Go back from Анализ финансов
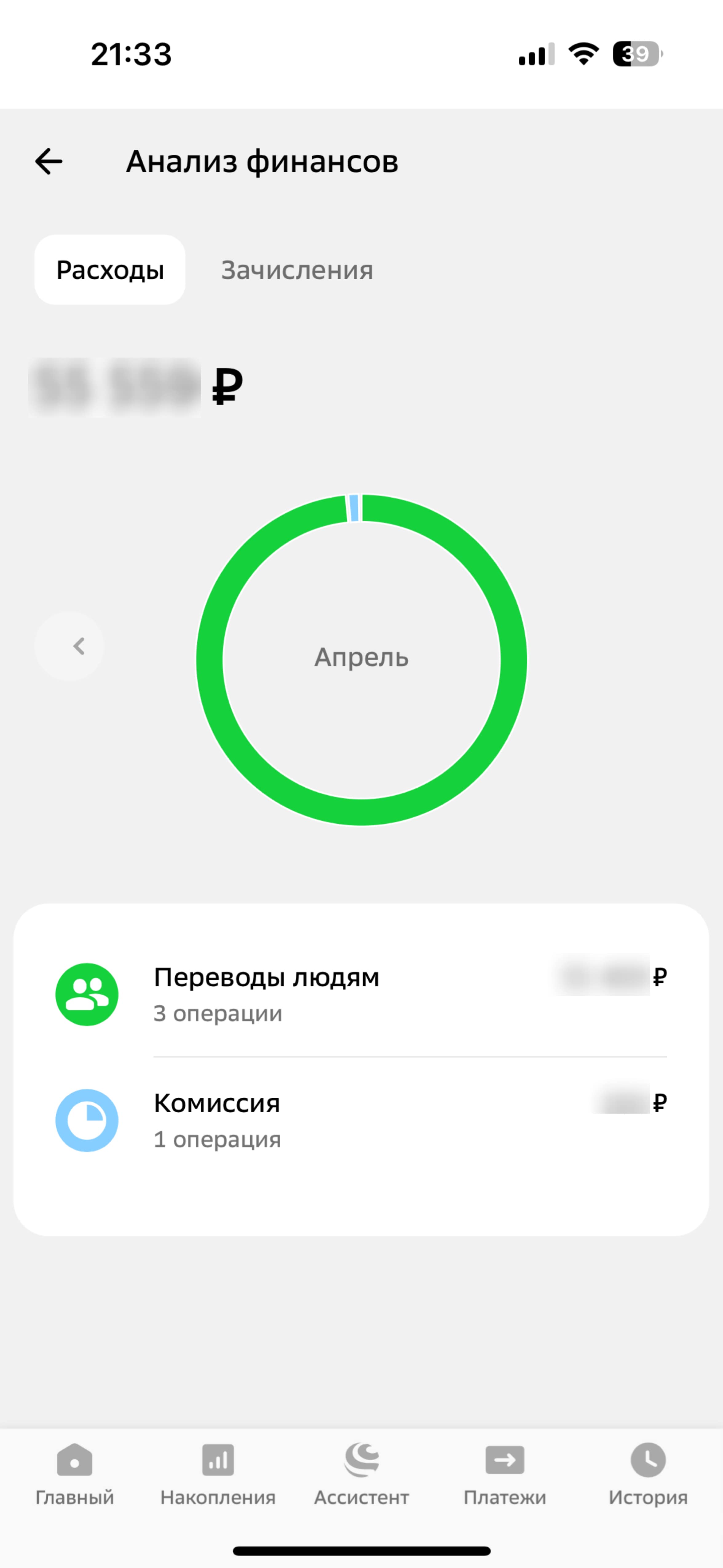Viewport: 723px width, 1568px height. pos(49,161)
